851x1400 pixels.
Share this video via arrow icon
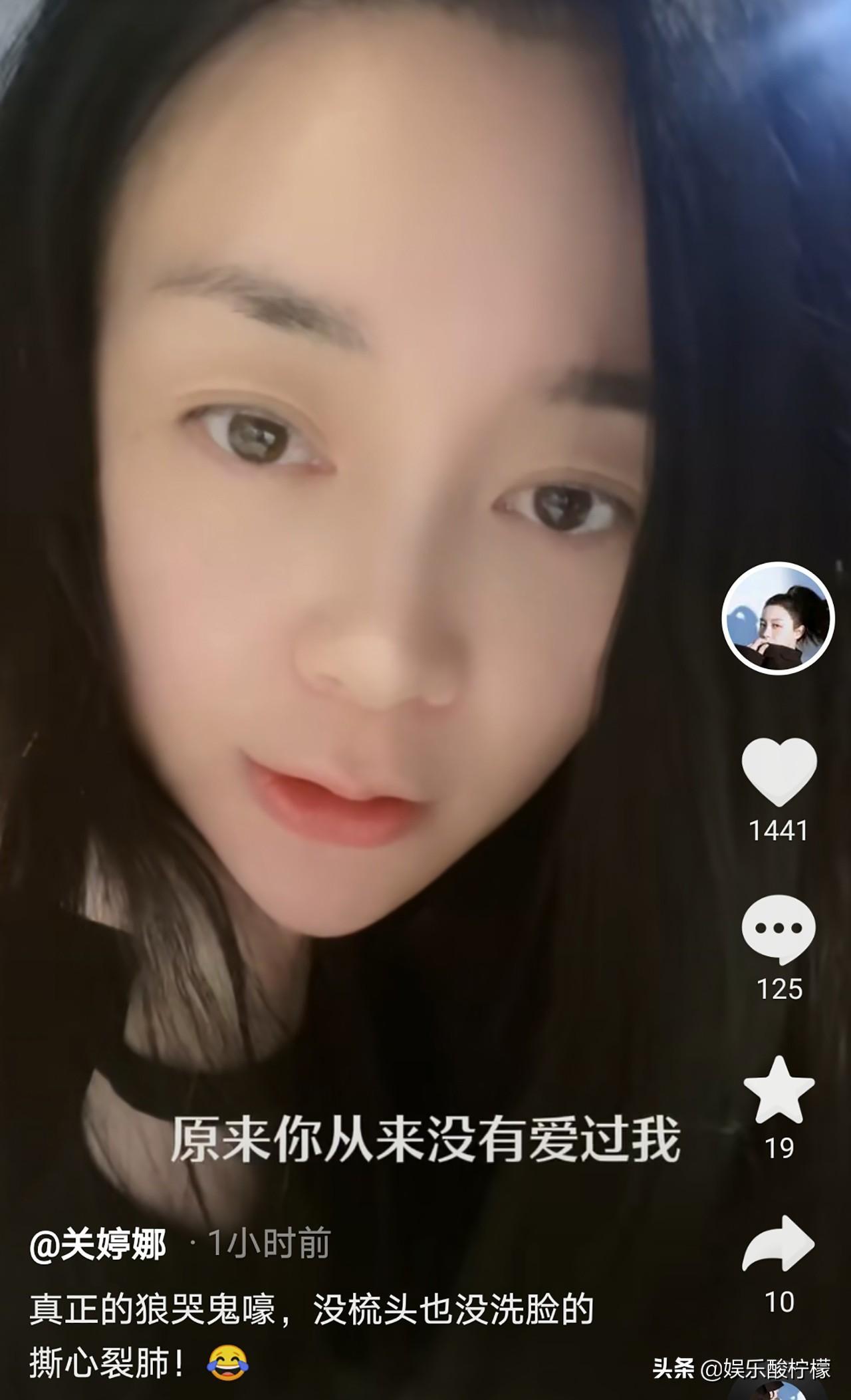pos(779,1245)
